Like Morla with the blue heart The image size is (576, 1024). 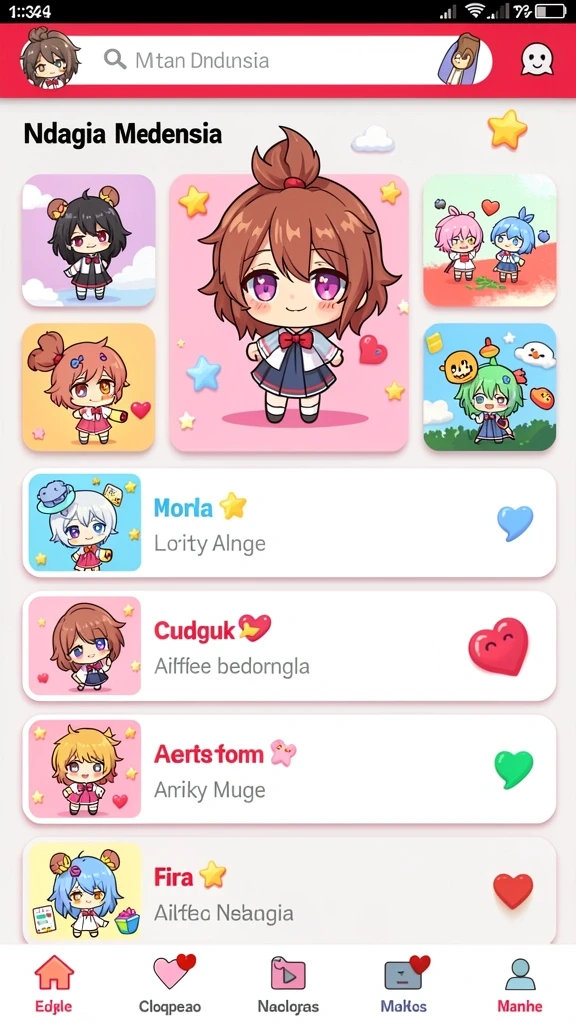click(x=515, y=522)
